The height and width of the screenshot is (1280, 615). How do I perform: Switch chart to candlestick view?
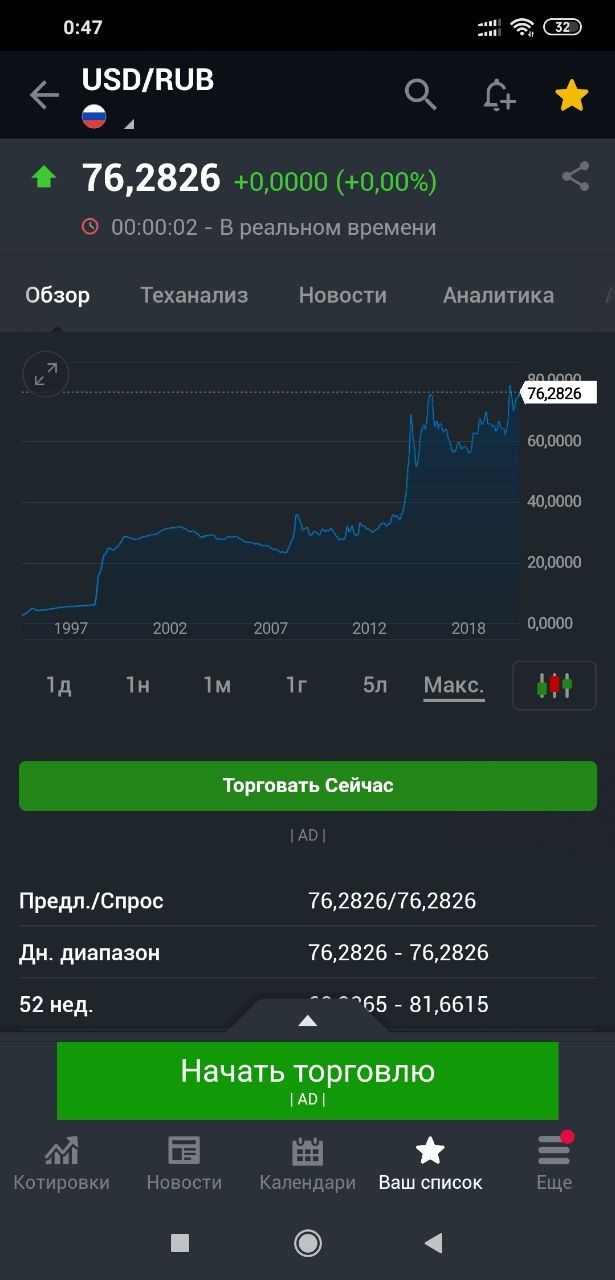554,686
